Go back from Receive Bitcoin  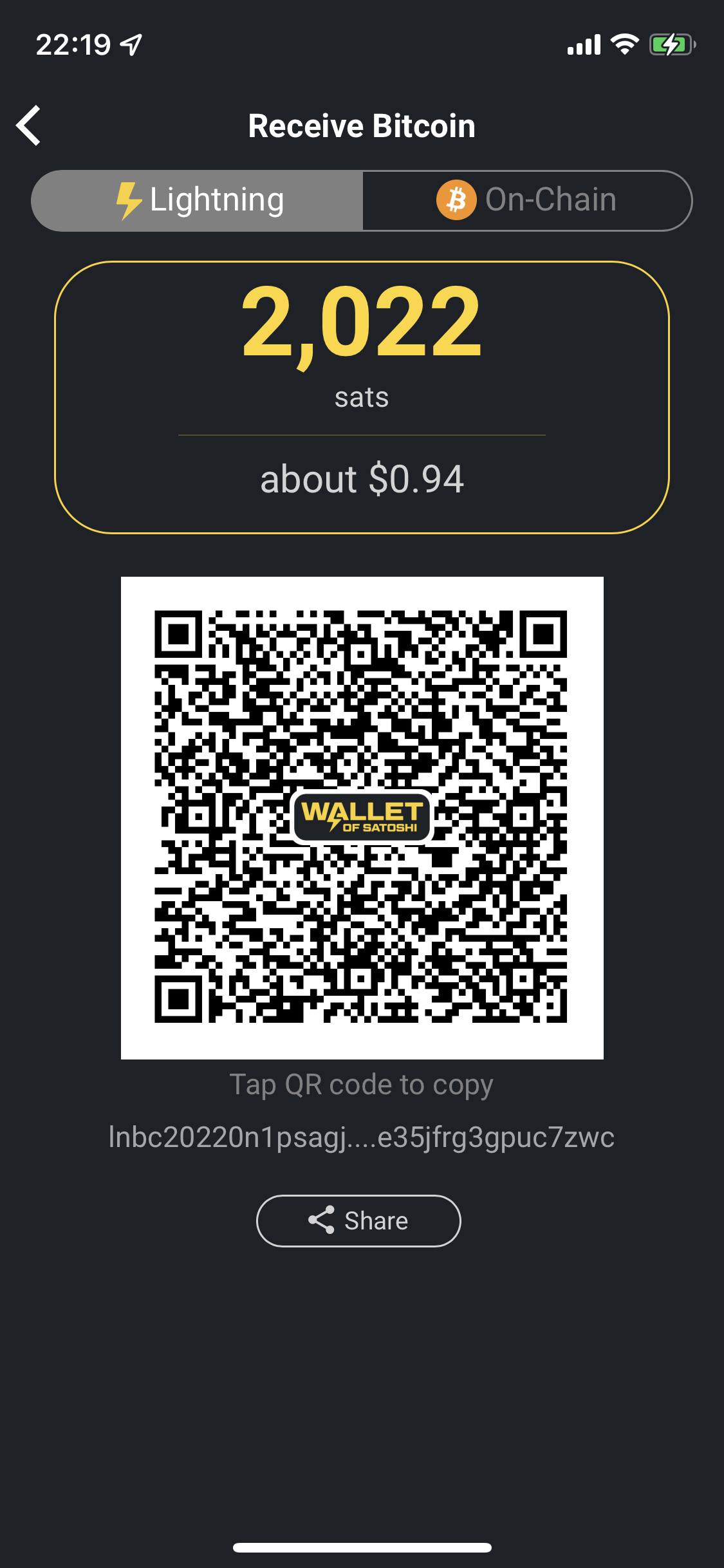[x=29, y=126]
